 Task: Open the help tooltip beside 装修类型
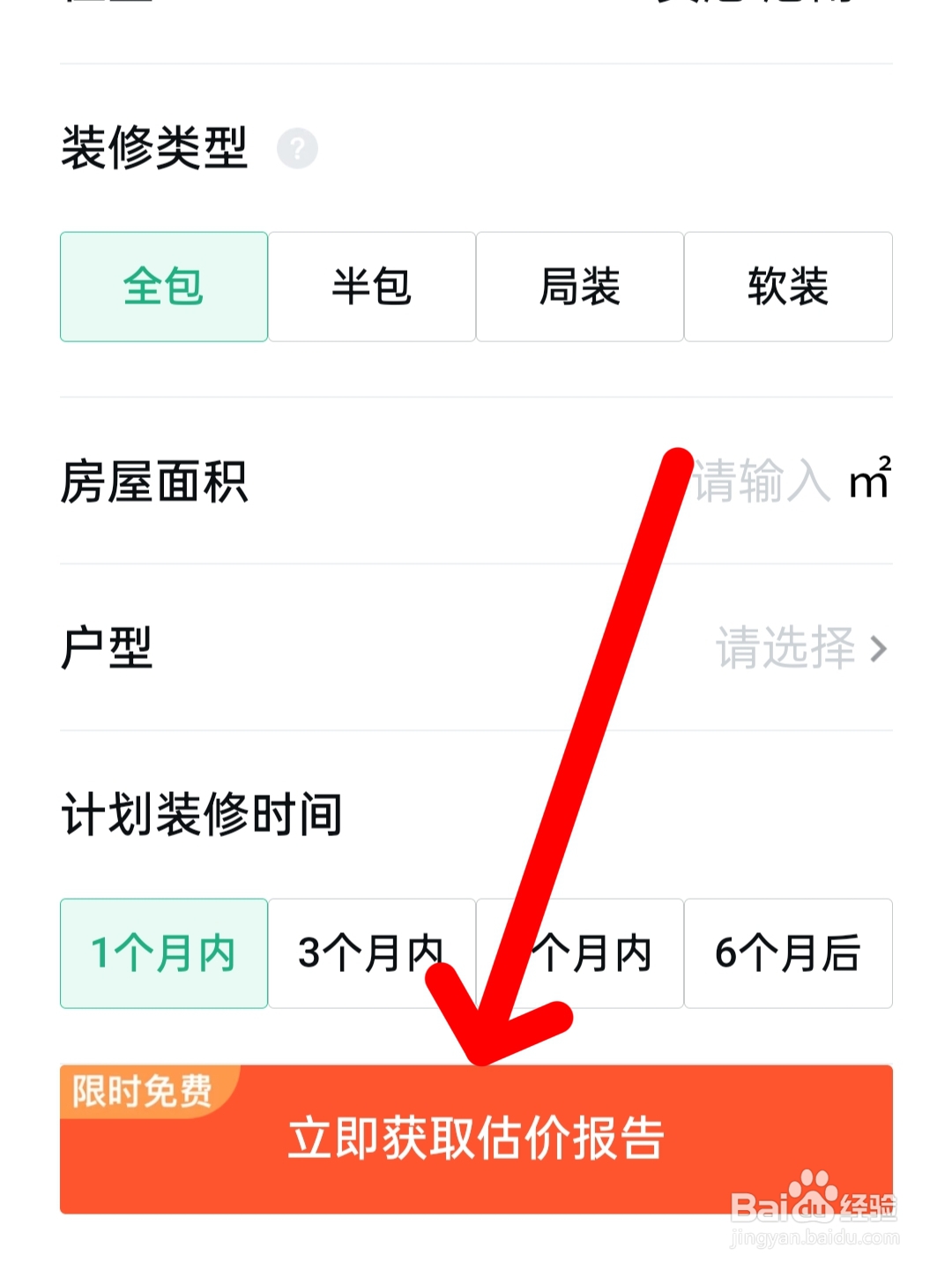(298, 148)
